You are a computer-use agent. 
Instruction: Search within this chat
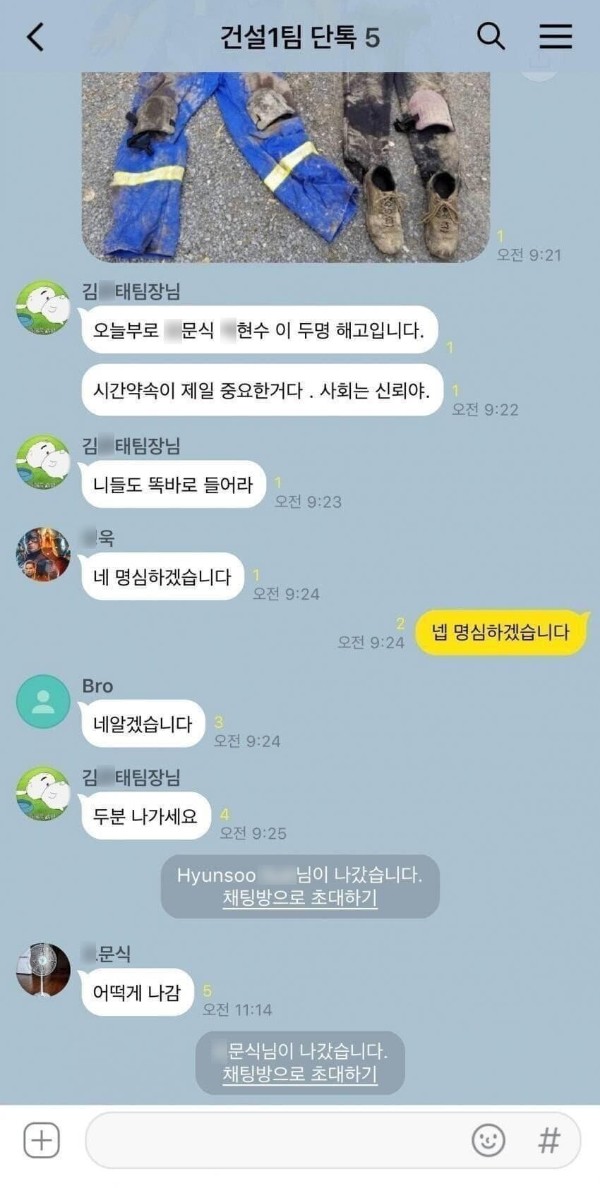491,37
